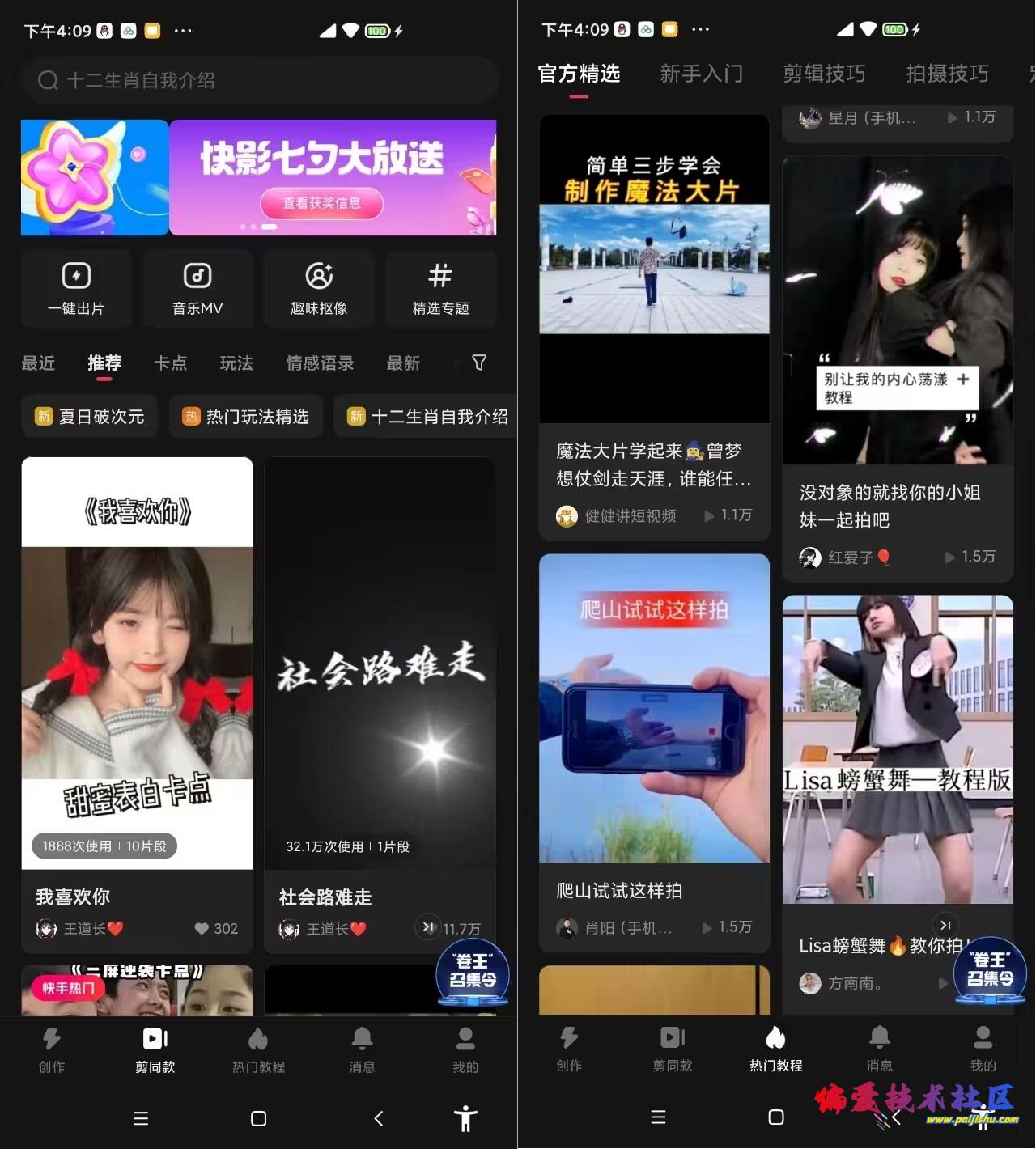Open the 一键出片 tool
1036x1149 pixels.
click(x=76, y=289)
